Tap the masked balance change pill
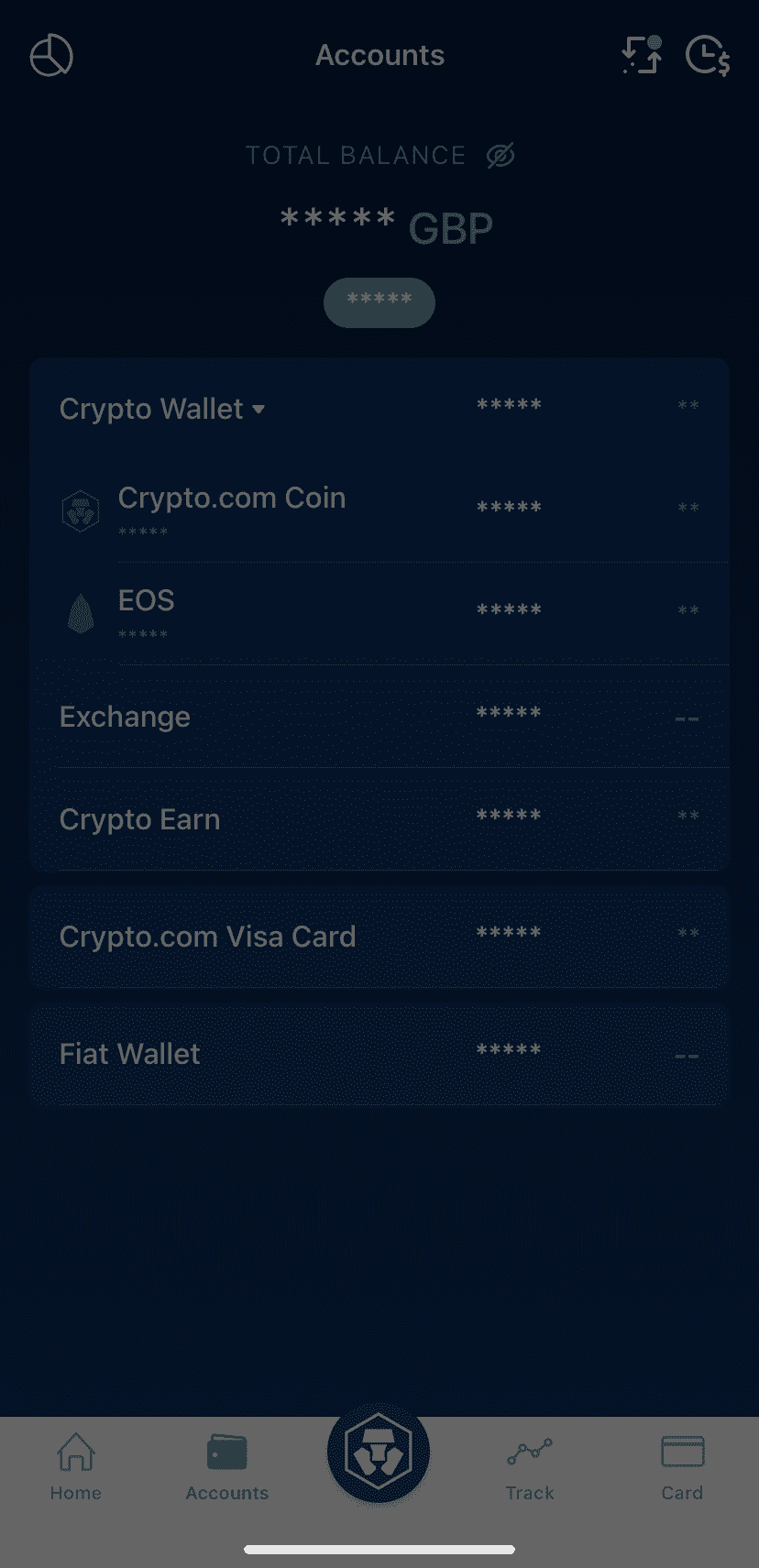759x1568 pixels. tap(379, 302)
